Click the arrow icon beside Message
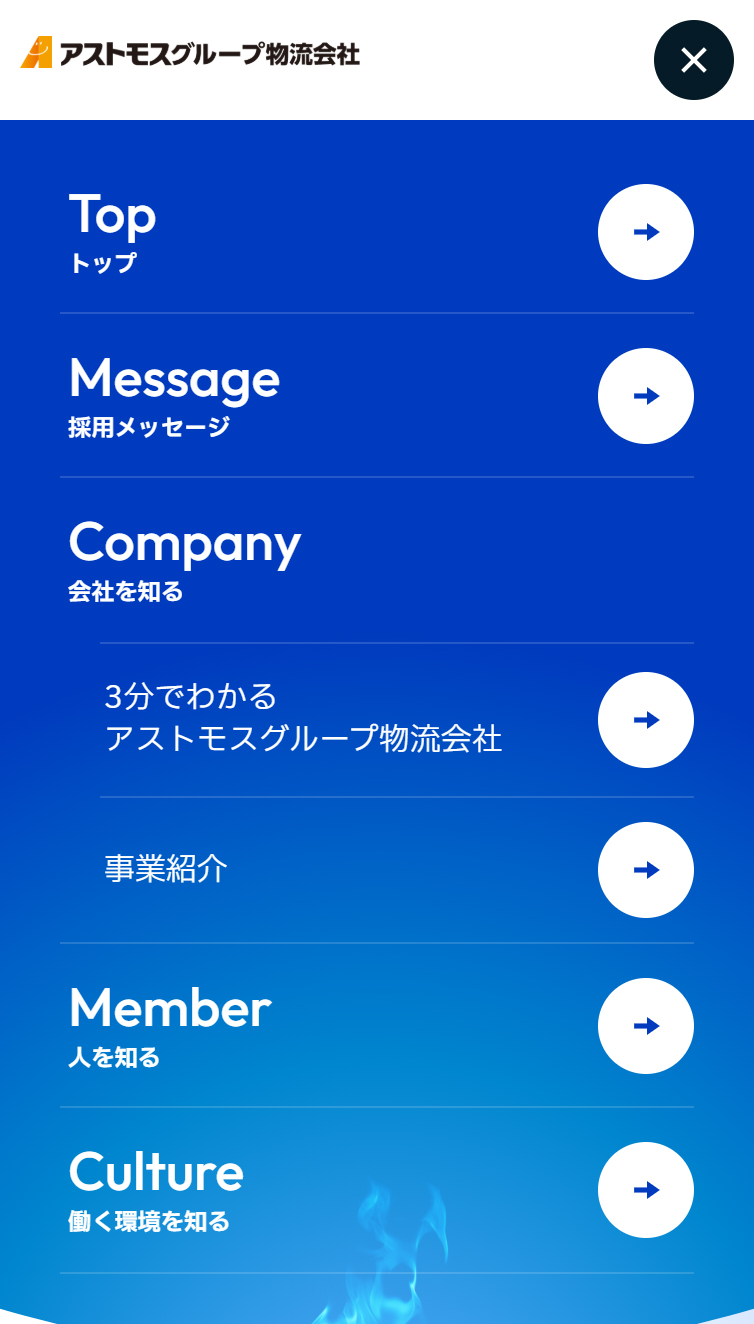754x1324 pixels. point(645,396)
